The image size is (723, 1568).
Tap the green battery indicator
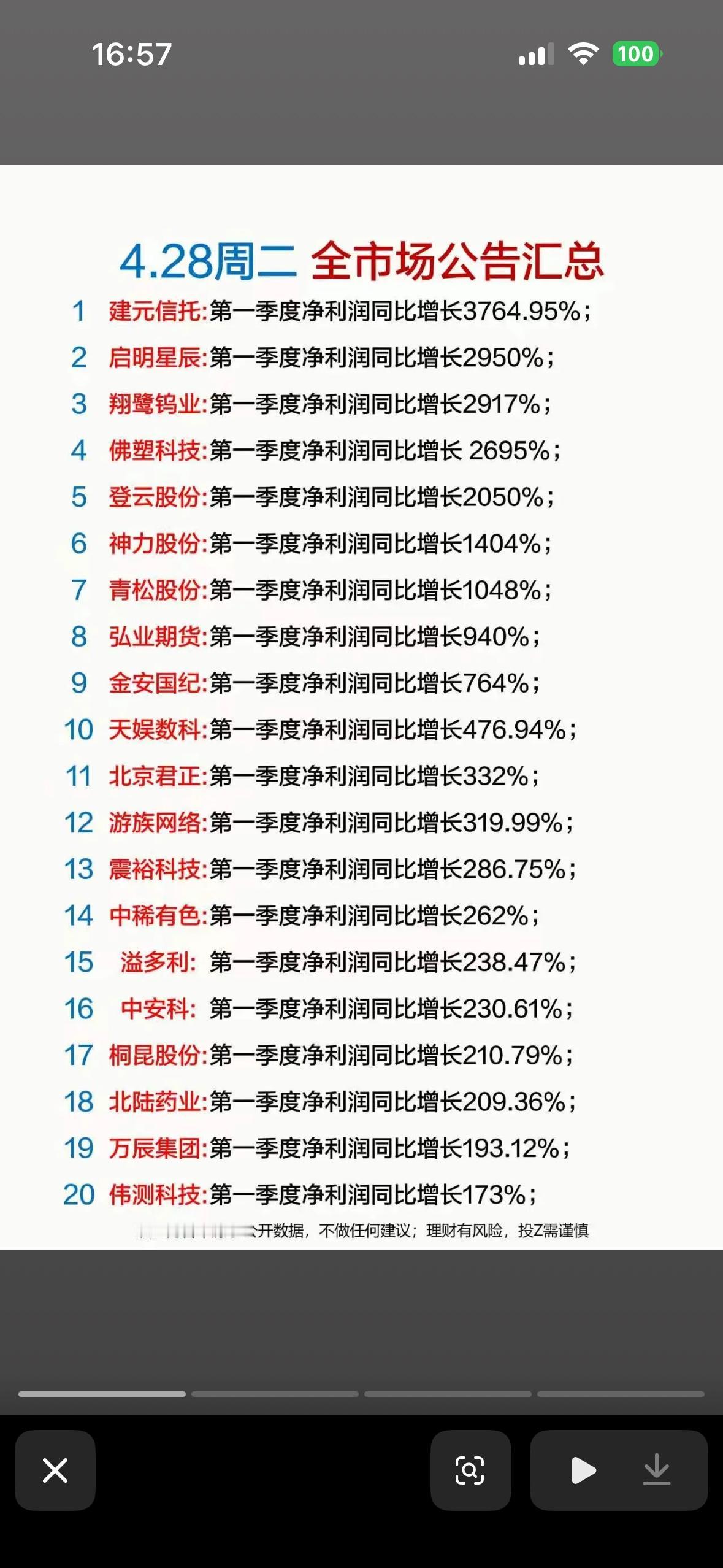pyautogui.click(x=637, y=54)
